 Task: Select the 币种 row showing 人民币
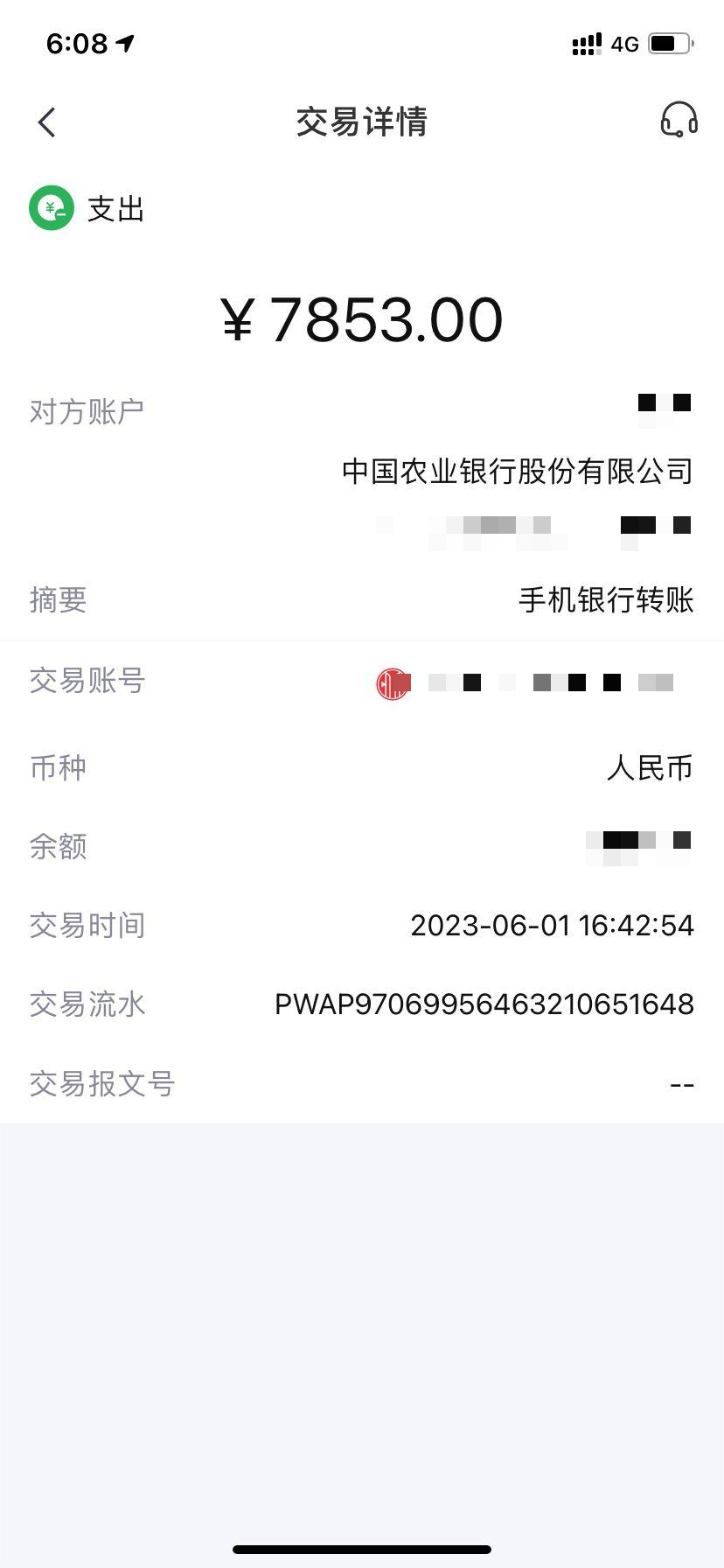coord(362,768)
